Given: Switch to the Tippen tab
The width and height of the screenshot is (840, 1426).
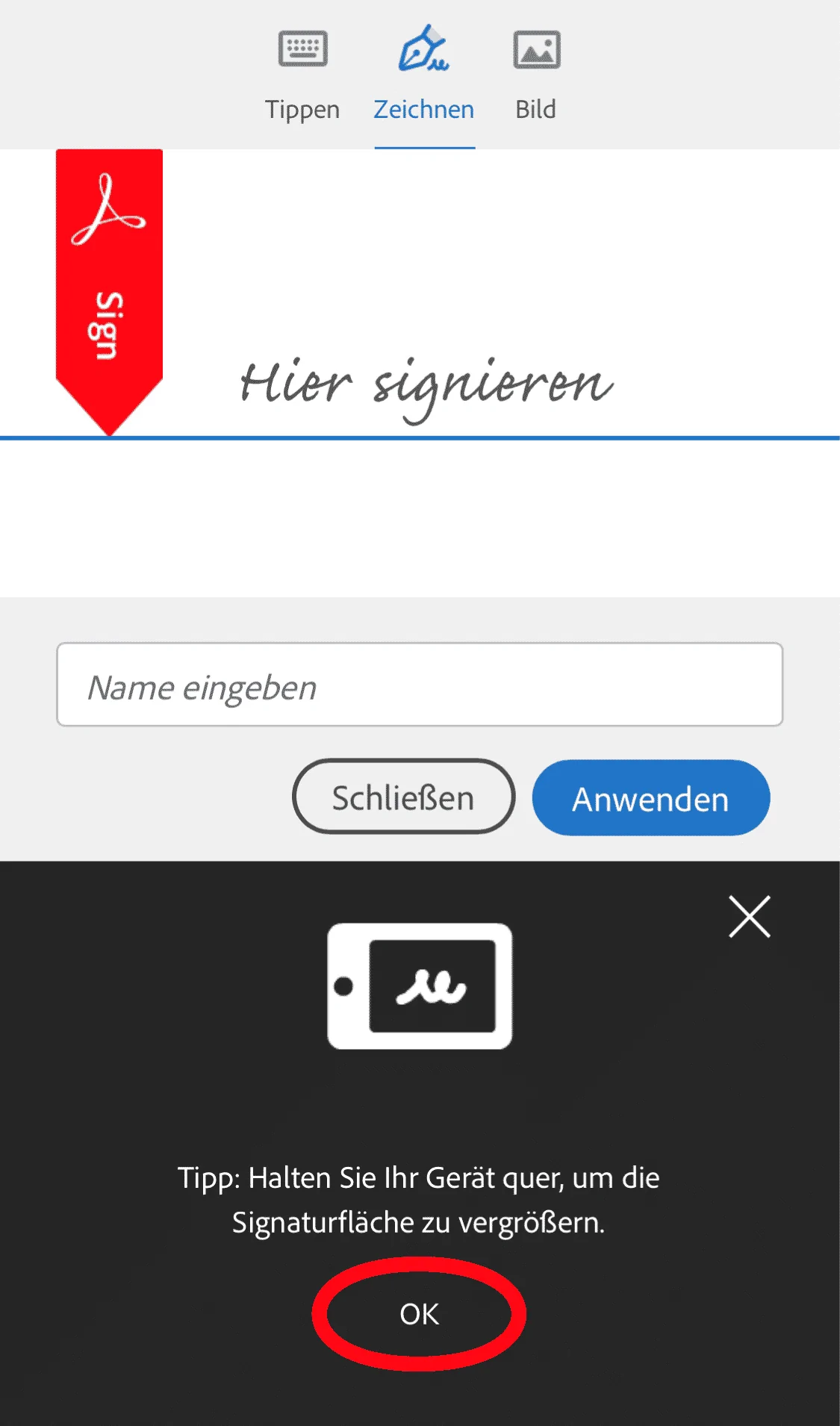Looking at the screenshot, I should 302,76.
